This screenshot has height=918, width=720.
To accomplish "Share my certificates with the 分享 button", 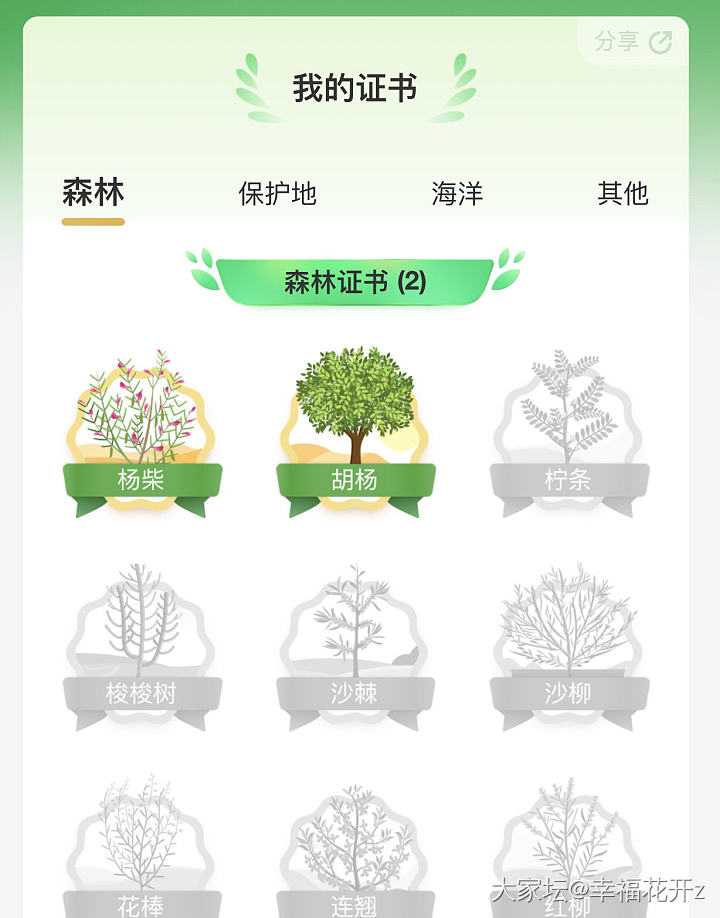I will [633, 42].
